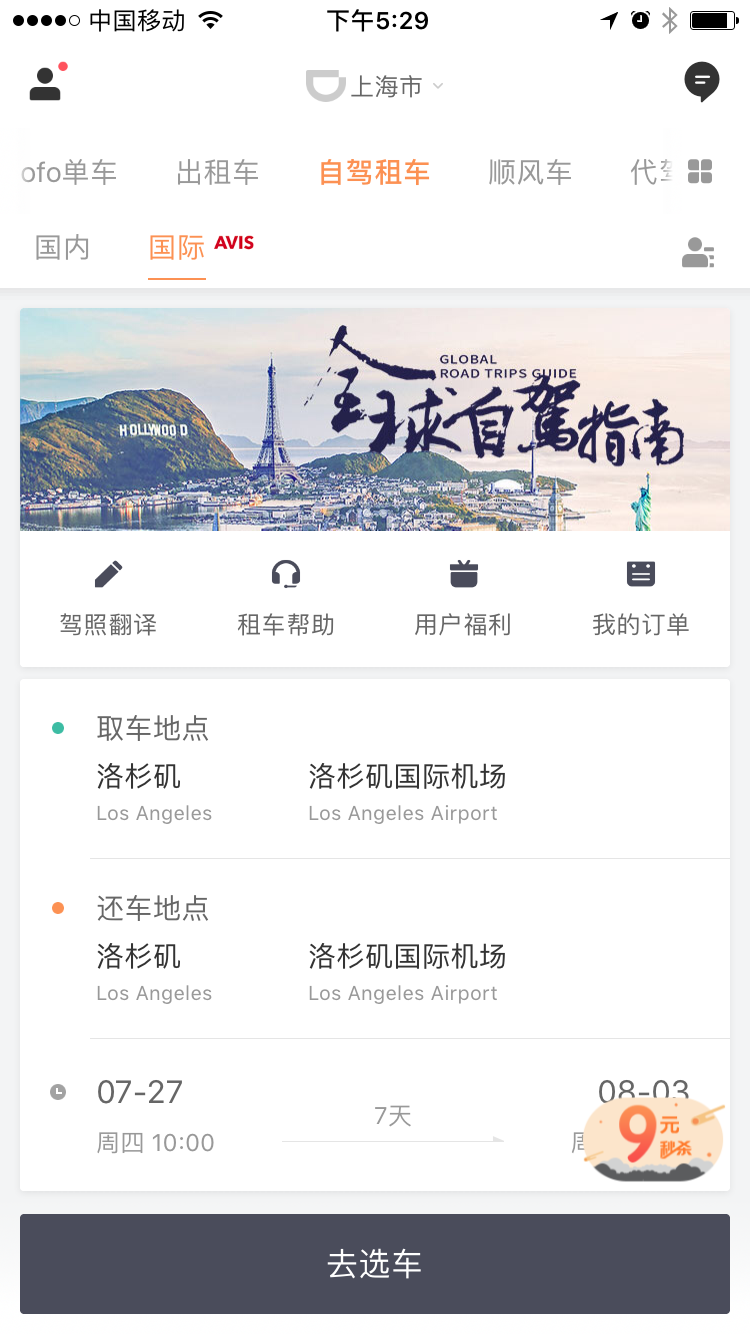Image resolution: width=750 pixels, height=1334 pixels.
Task: Edit the 07-27 pickup date and time
Action: (x=155, y=1115)
